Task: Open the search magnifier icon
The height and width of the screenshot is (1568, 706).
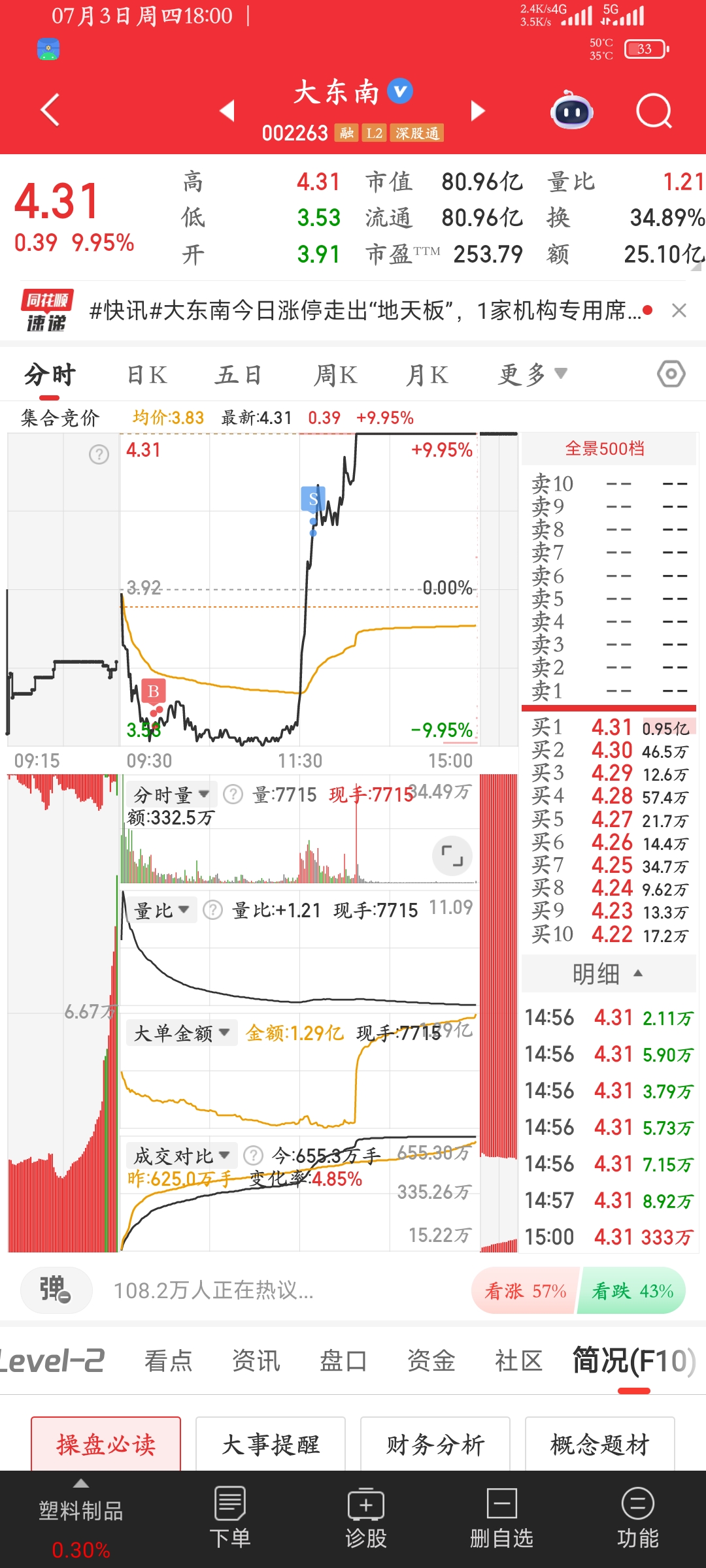Action: click(x=653, y=111)
